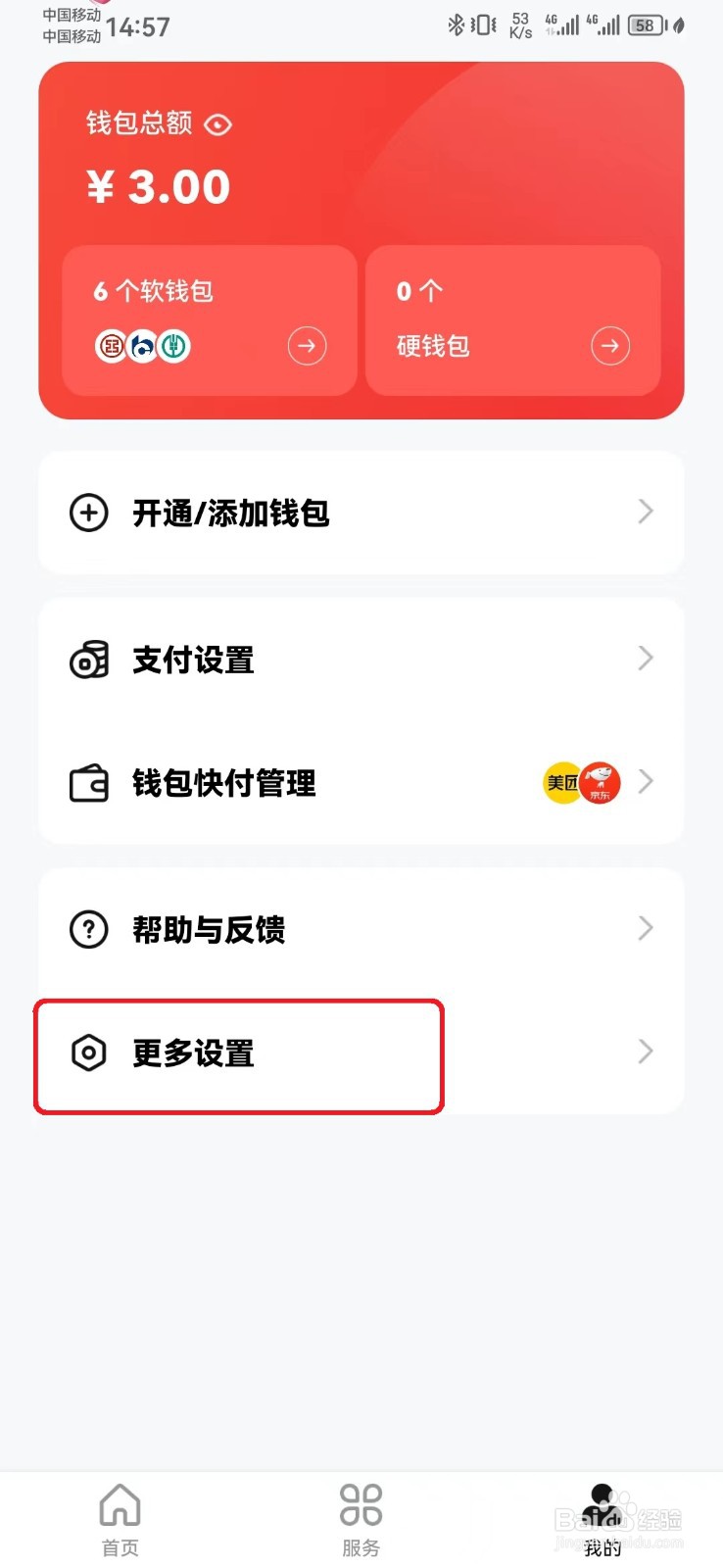Click the plus icon next to 开通/添加钱包
The image size is (723, 1568).
pos(88,513)
